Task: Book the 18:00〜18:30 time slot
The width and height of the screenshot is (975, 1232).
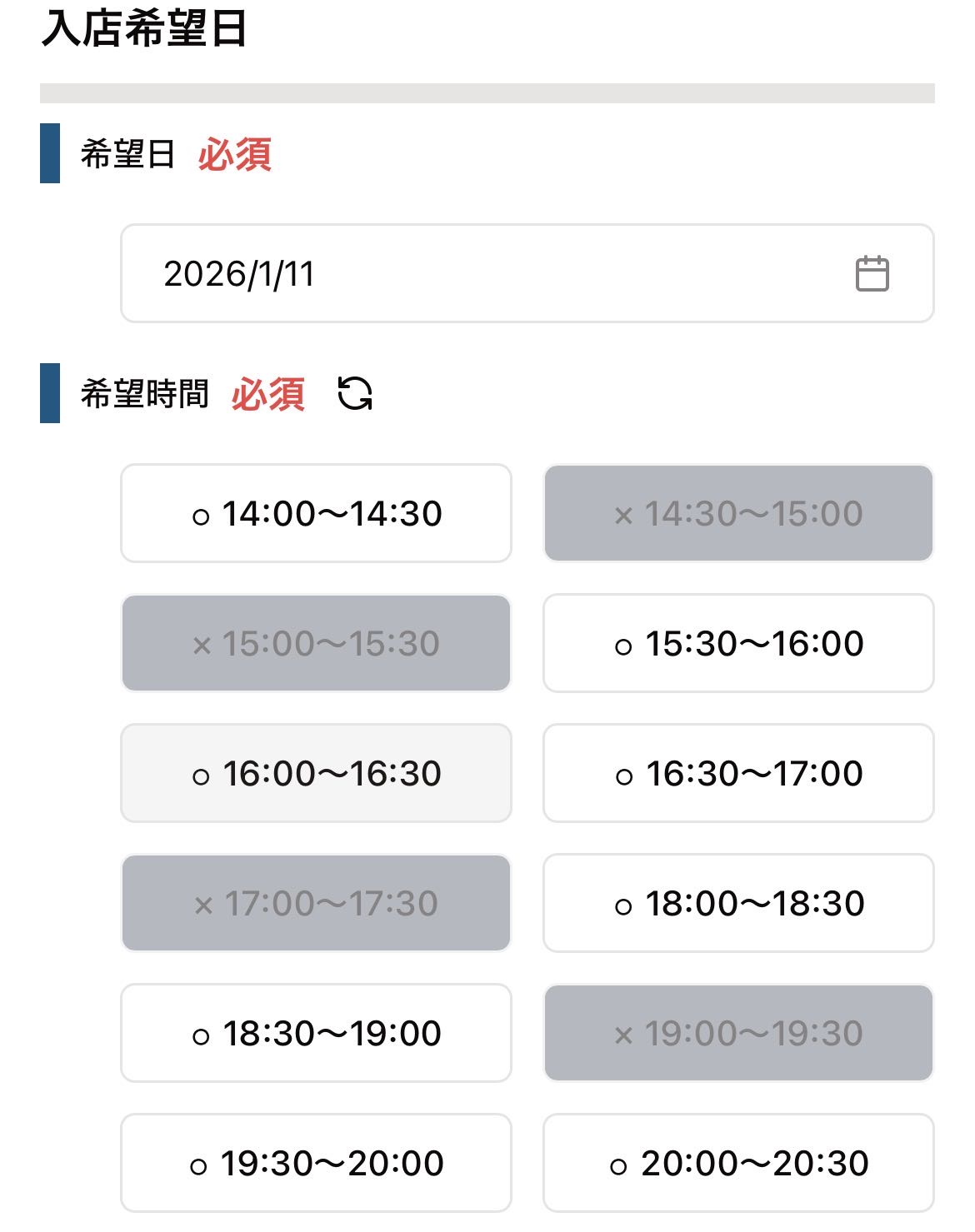Action: [738, 903]
